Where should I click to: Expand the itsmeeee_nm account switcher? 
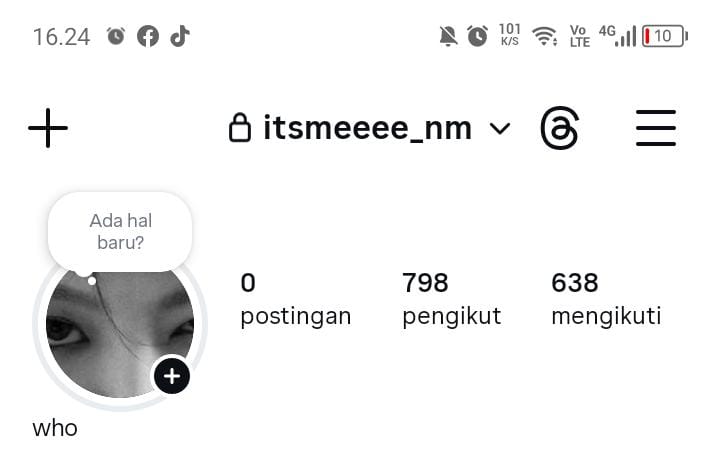(370, 129)
